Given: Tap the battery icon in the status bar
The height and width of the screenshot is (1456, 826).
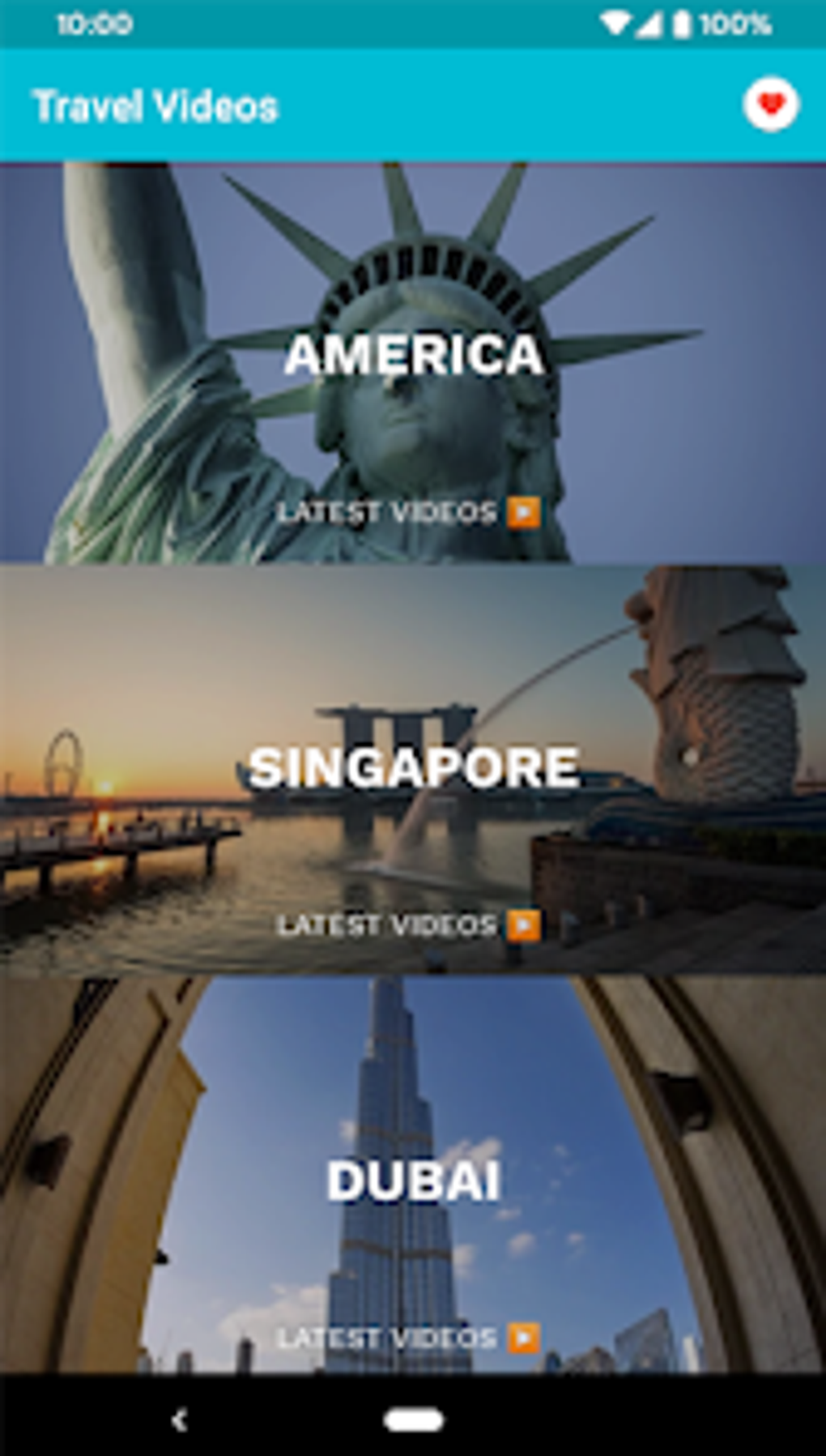Looking at the screenshot, I should click(684, 23).
